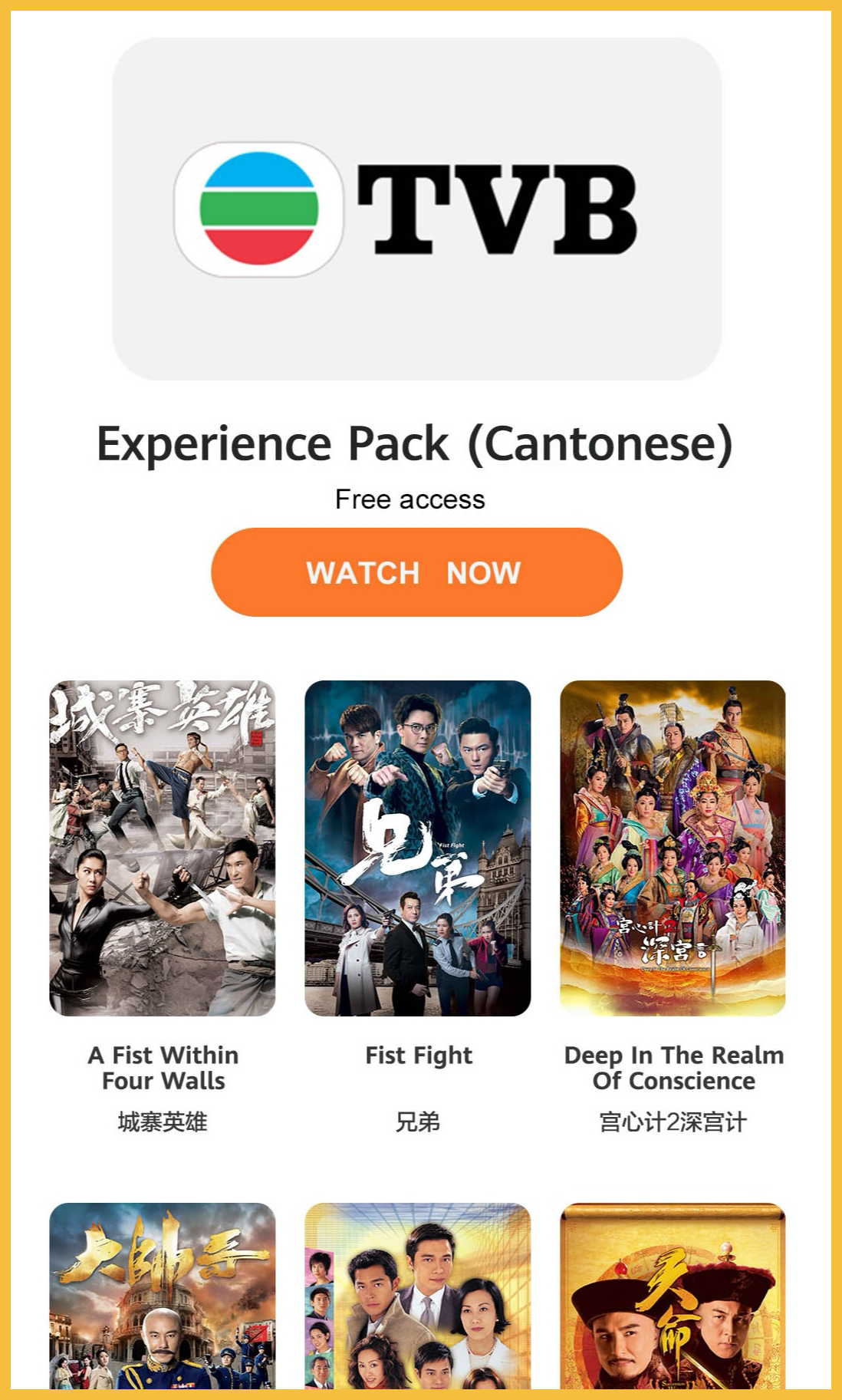Screen dimensions: 842x1400
Task: Tap the WATCH NOW button
Action: pos(416,572)
